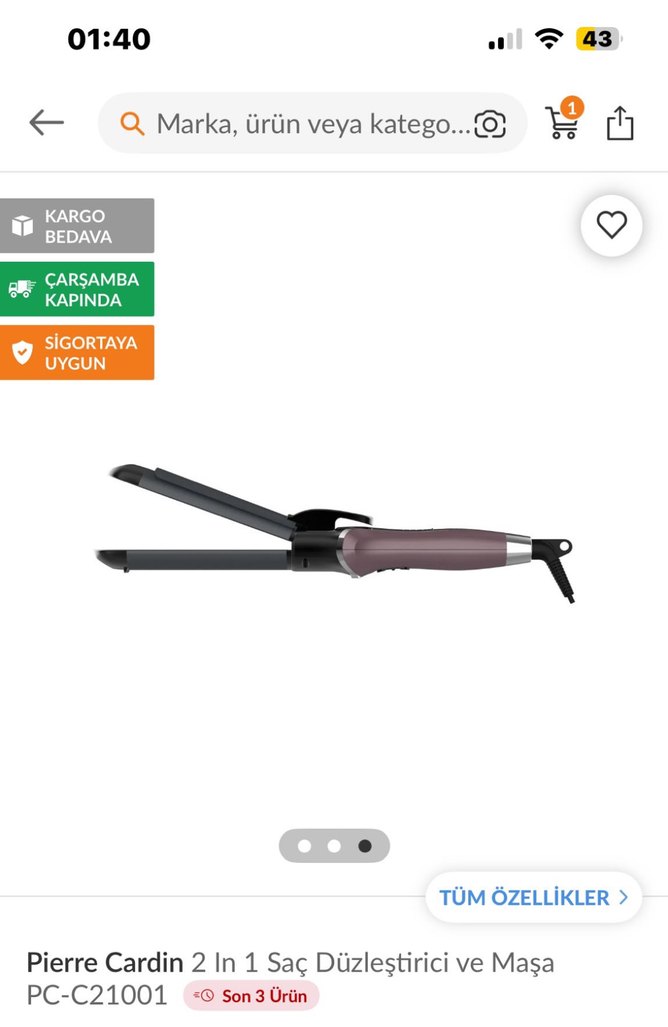Go back with the arrow icon
The width and height of the screenshot is (668, 1027).
pyautogui.click(x=46, y=123)
